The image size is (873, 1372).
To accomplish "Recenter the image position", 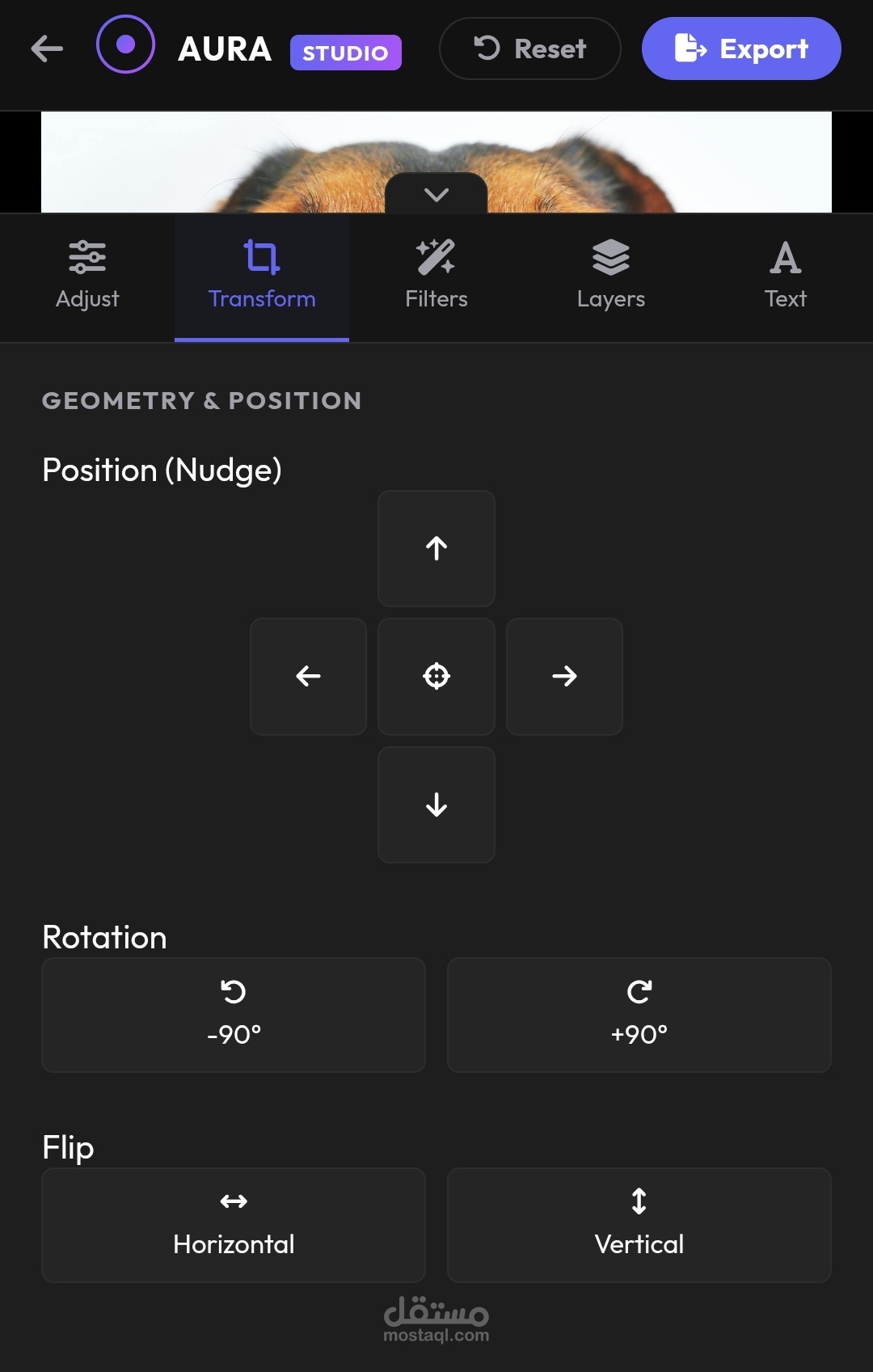I will pyautogui.click(x=436, y=677).
